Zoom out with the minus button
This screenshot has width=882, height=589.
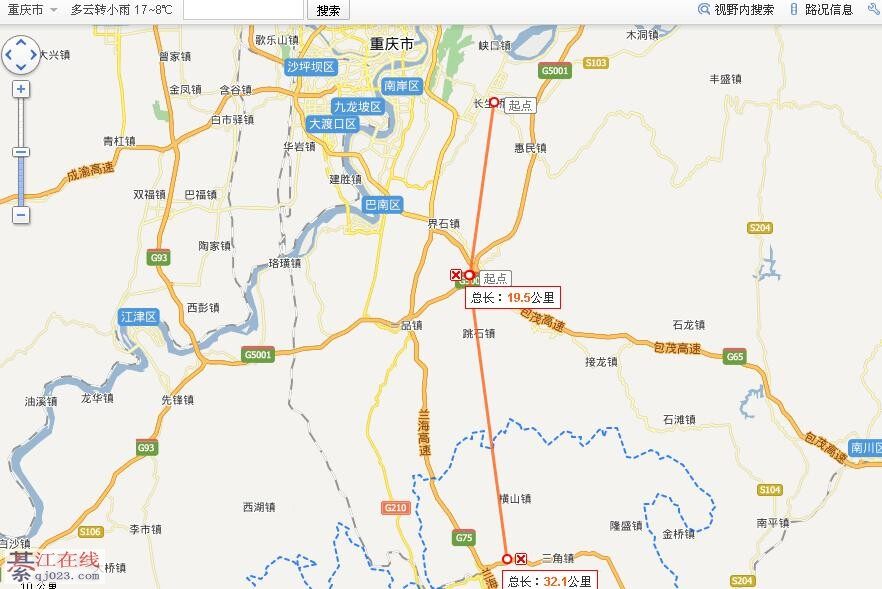tap(21, 214)
